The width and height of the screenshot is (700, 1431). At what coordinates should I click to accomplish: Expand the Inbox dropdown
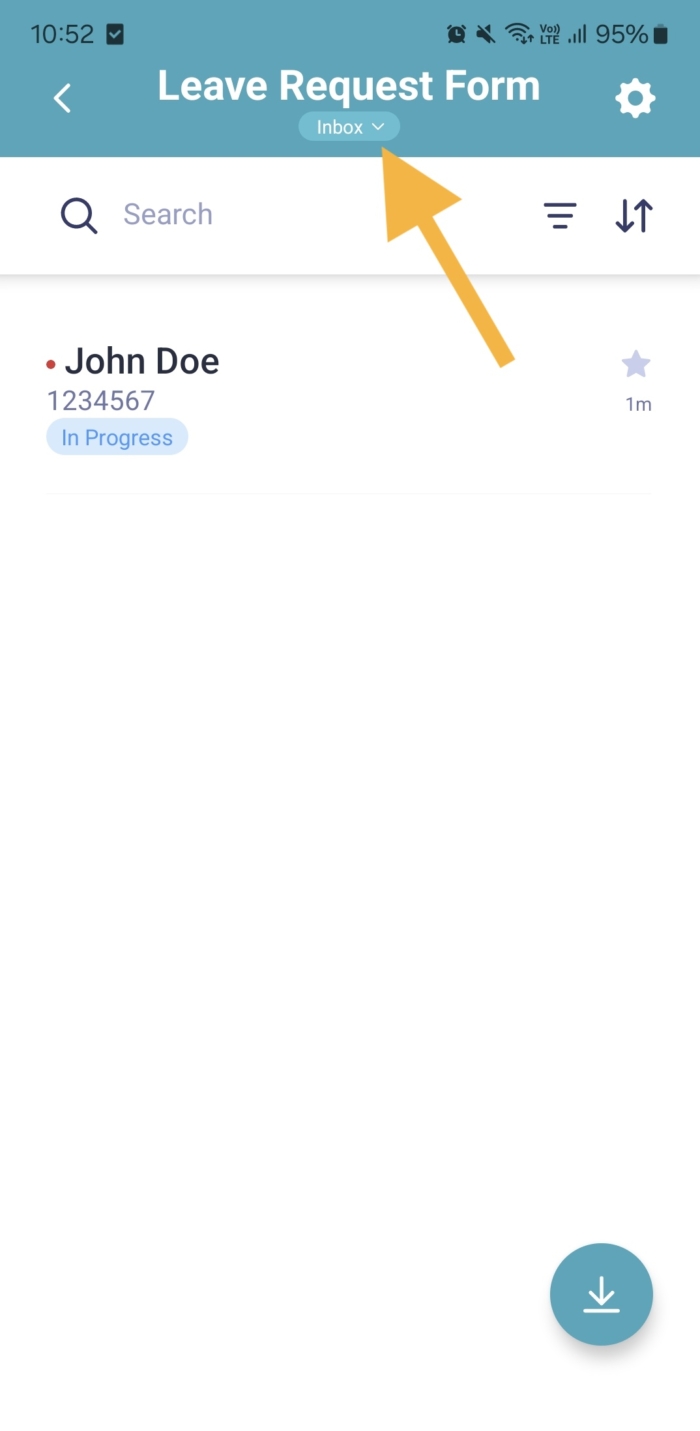tap(349, 127)
